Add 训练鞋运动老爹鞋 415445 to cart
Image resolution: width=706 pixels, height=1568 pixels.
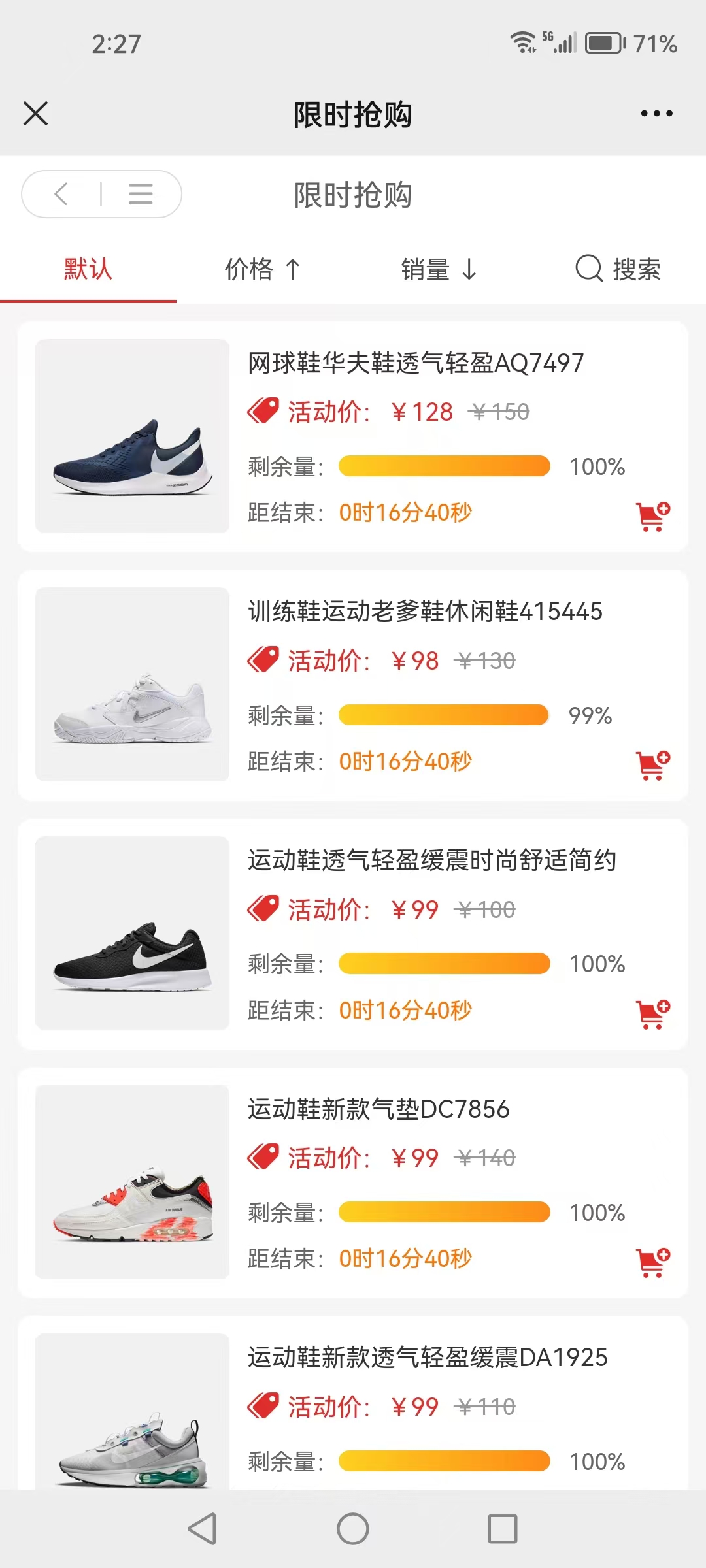pyautogui.click(x=652, y=765)
